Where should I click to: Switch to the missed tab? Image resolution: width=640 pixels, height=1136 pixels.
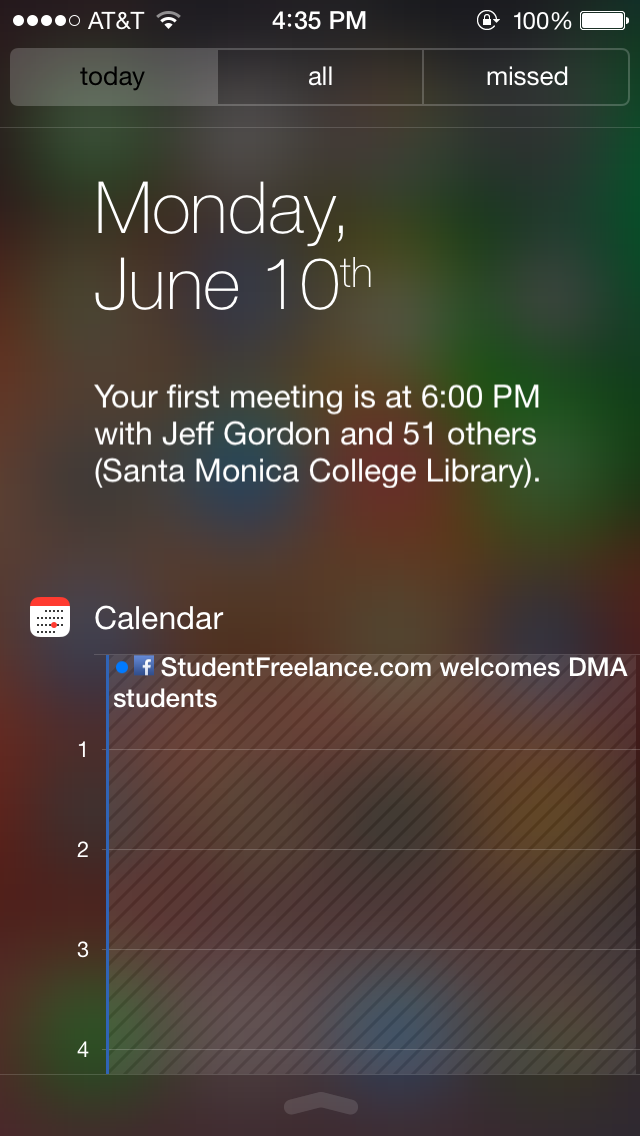coord(526,77)
